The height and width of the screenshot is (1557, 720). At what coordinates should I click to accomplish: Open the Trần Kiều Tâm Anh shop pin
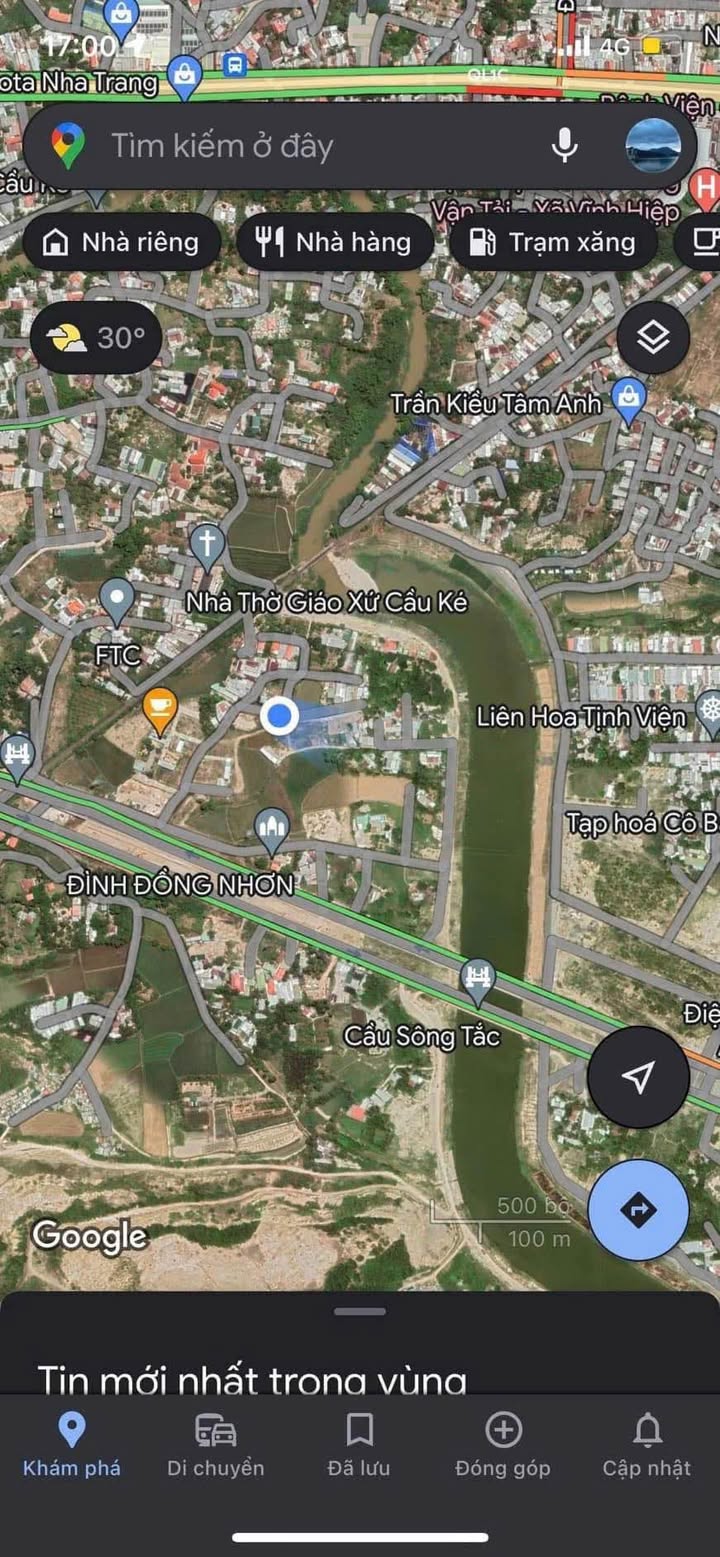click(629, 399)
